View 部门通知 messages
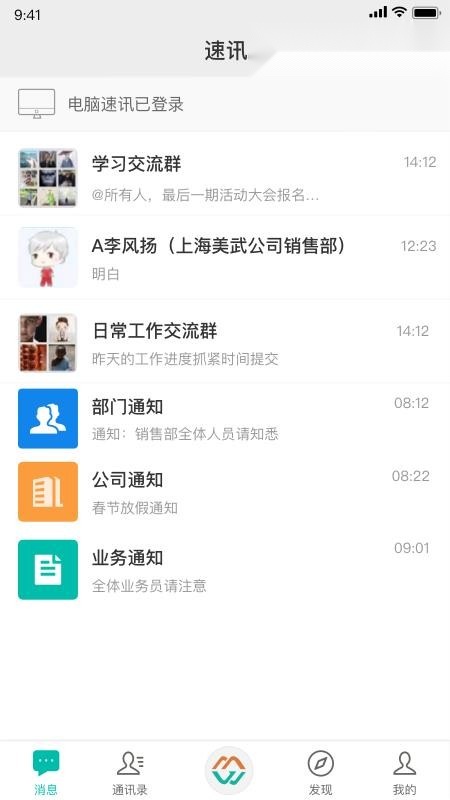The image size is (450, 800). point(225,418)
